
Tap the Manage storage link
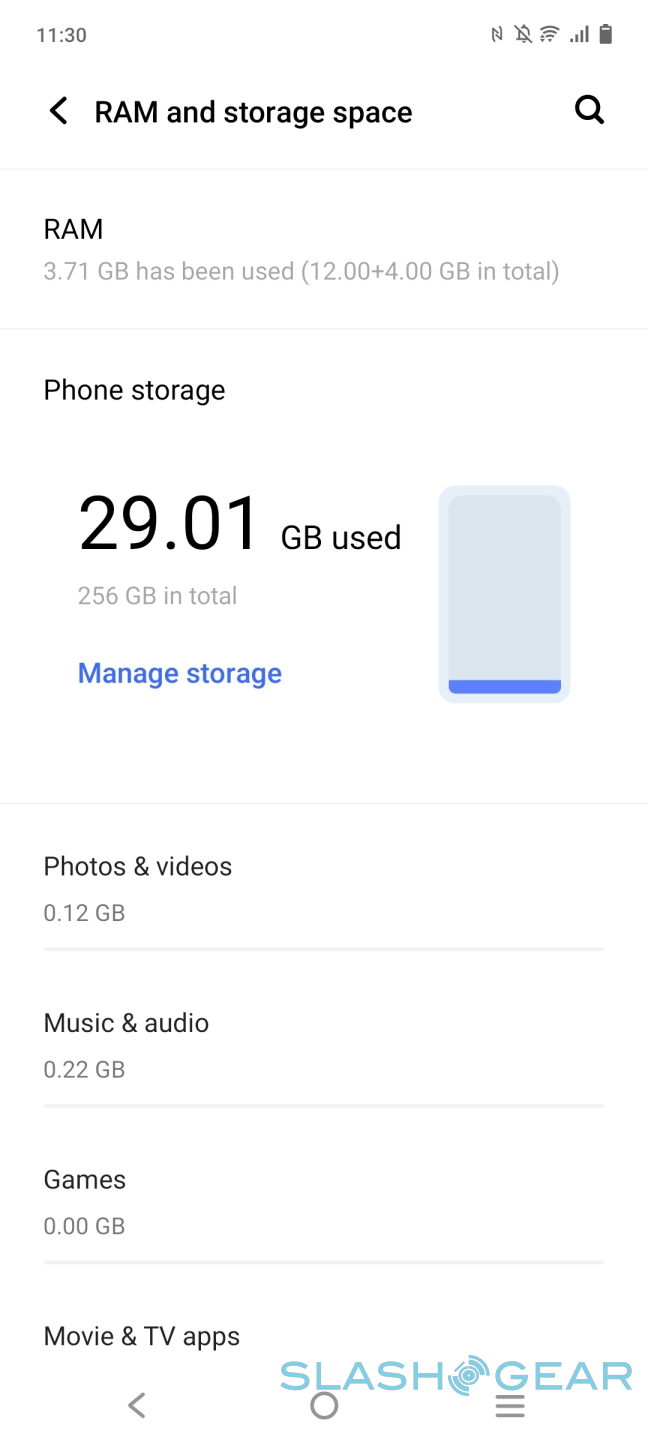tap(180, 673)
